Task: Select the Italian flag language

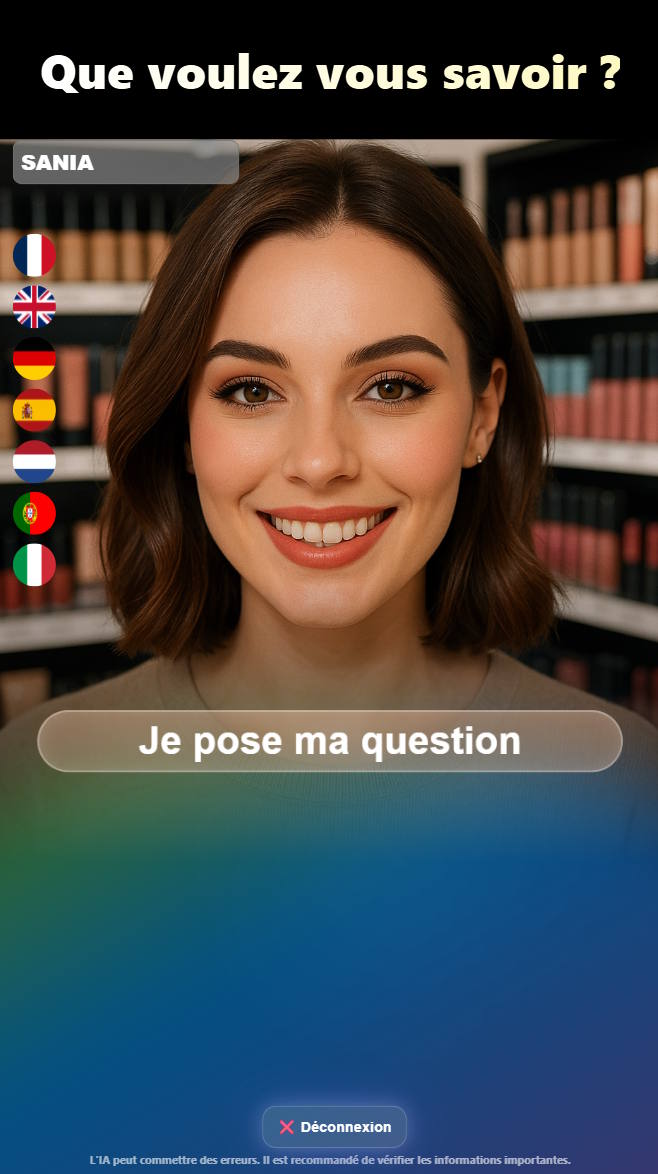Action: tap(34, 565)
